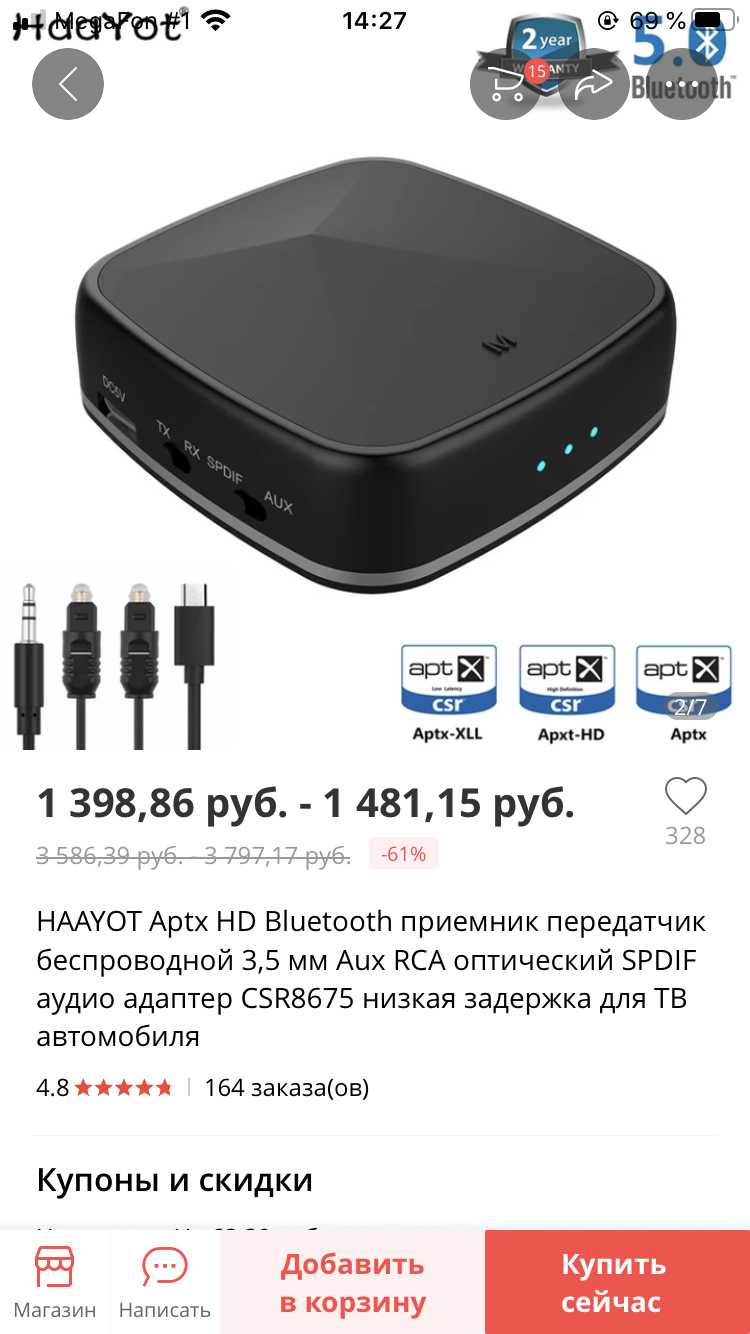Open the shopping cart with 15 items
Viewport: 750px width, 1334px height.
click(506, 84)
